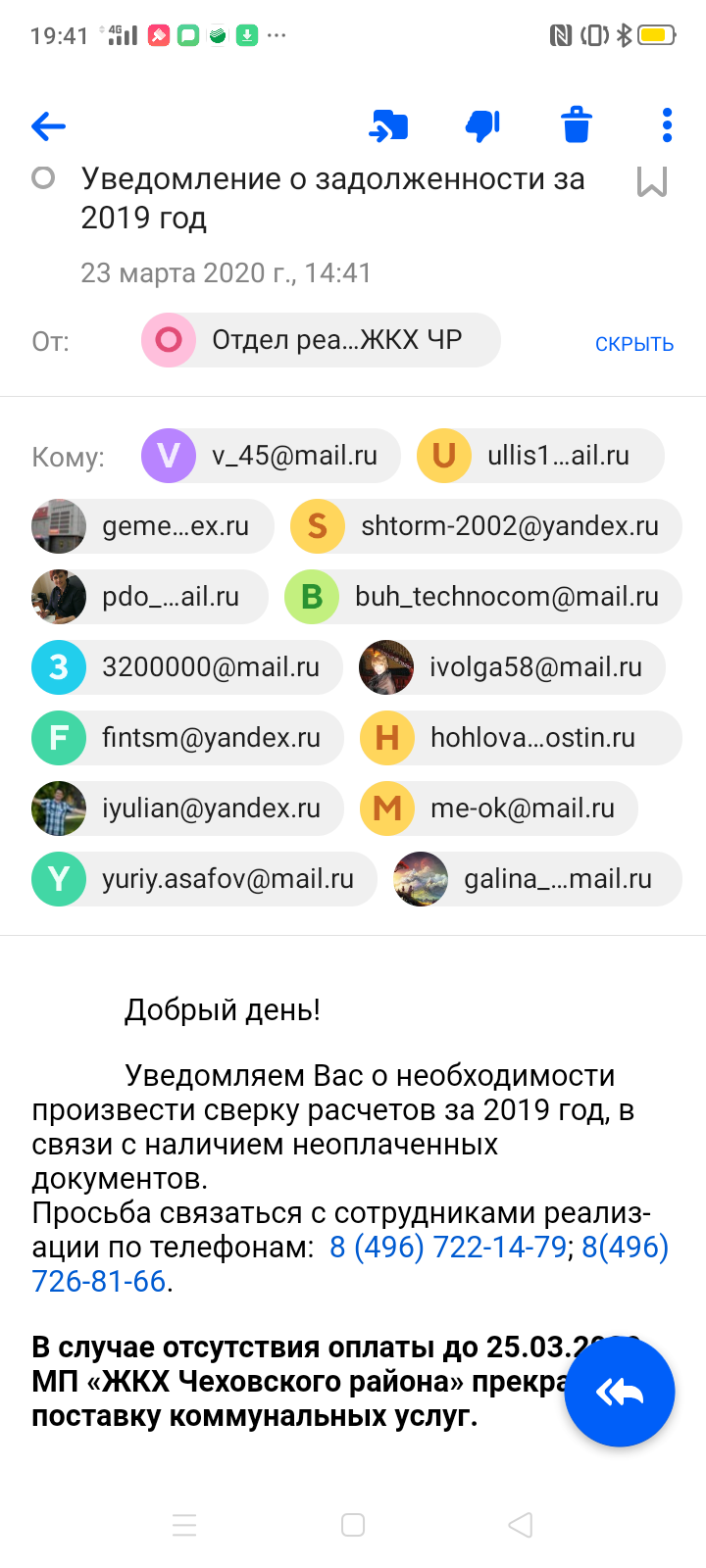The width and height of the screenshot is (706, 1568).
Task: Call phone number 8 (496) 722-14-79
Action: pyautogui.click(x=448, y=1247)
